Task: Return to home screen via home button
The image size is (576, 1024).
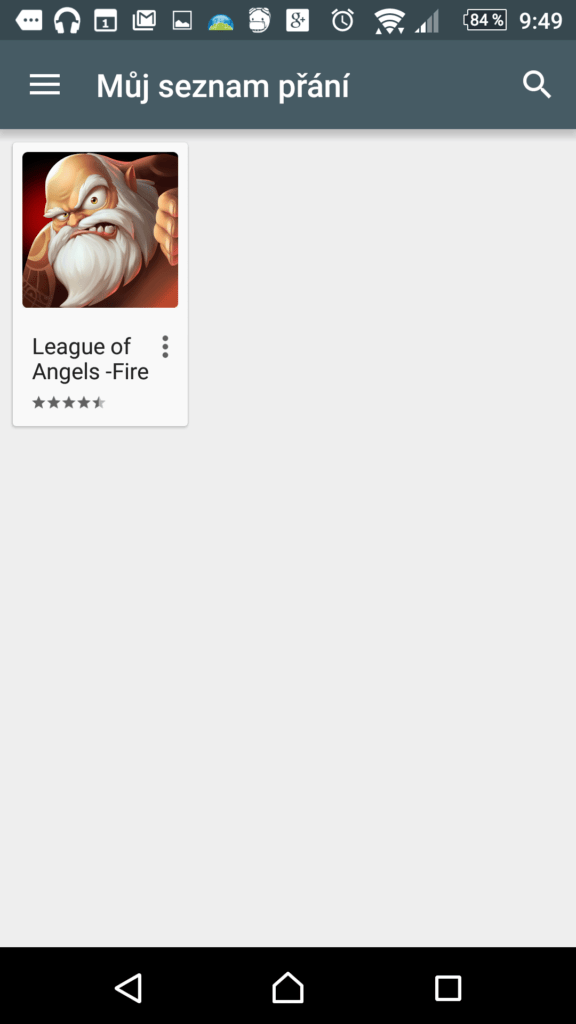Action: [288, 987]
